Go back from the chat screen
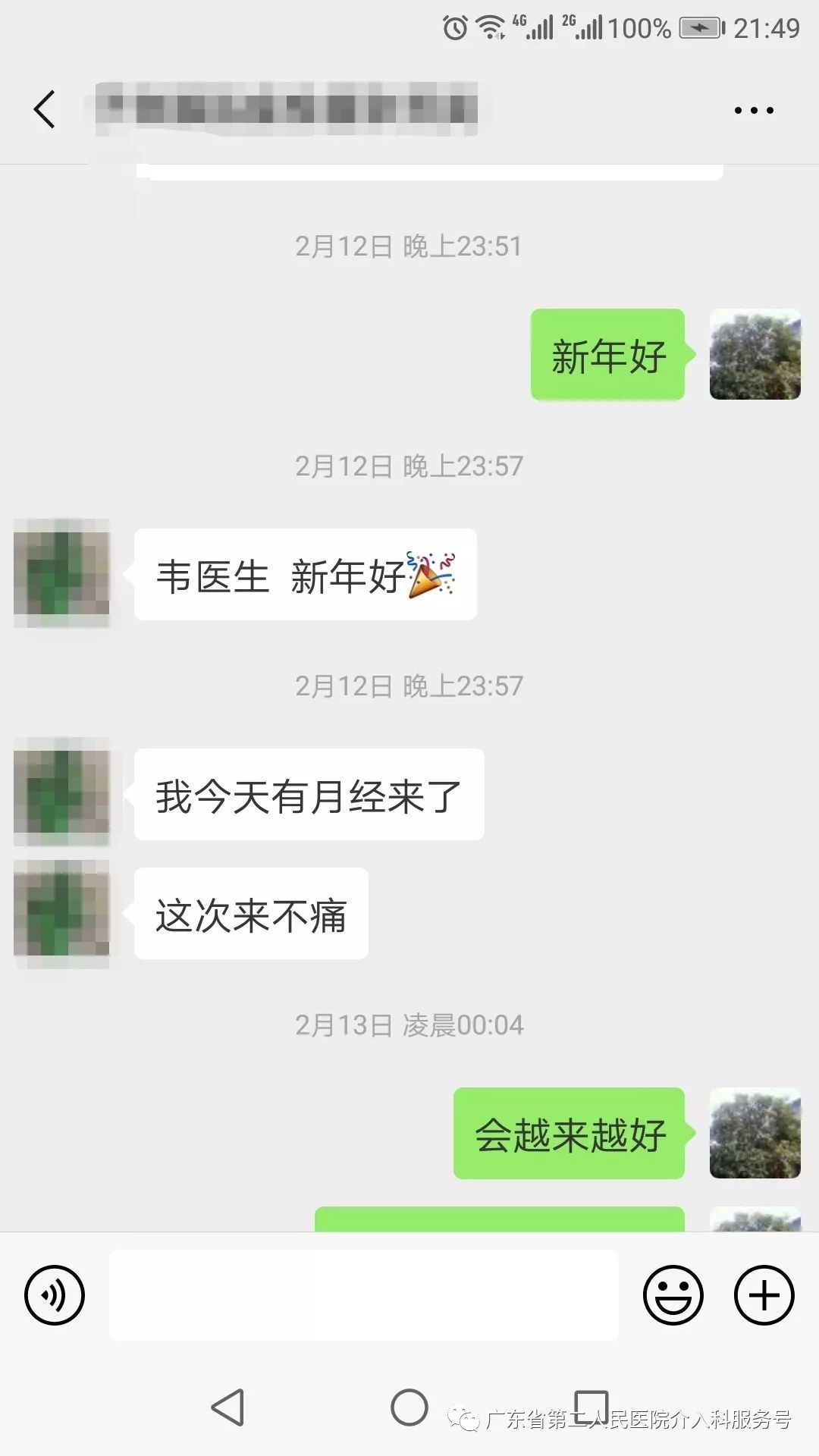Screen dimensions: 819x1456 click(45, 109)
